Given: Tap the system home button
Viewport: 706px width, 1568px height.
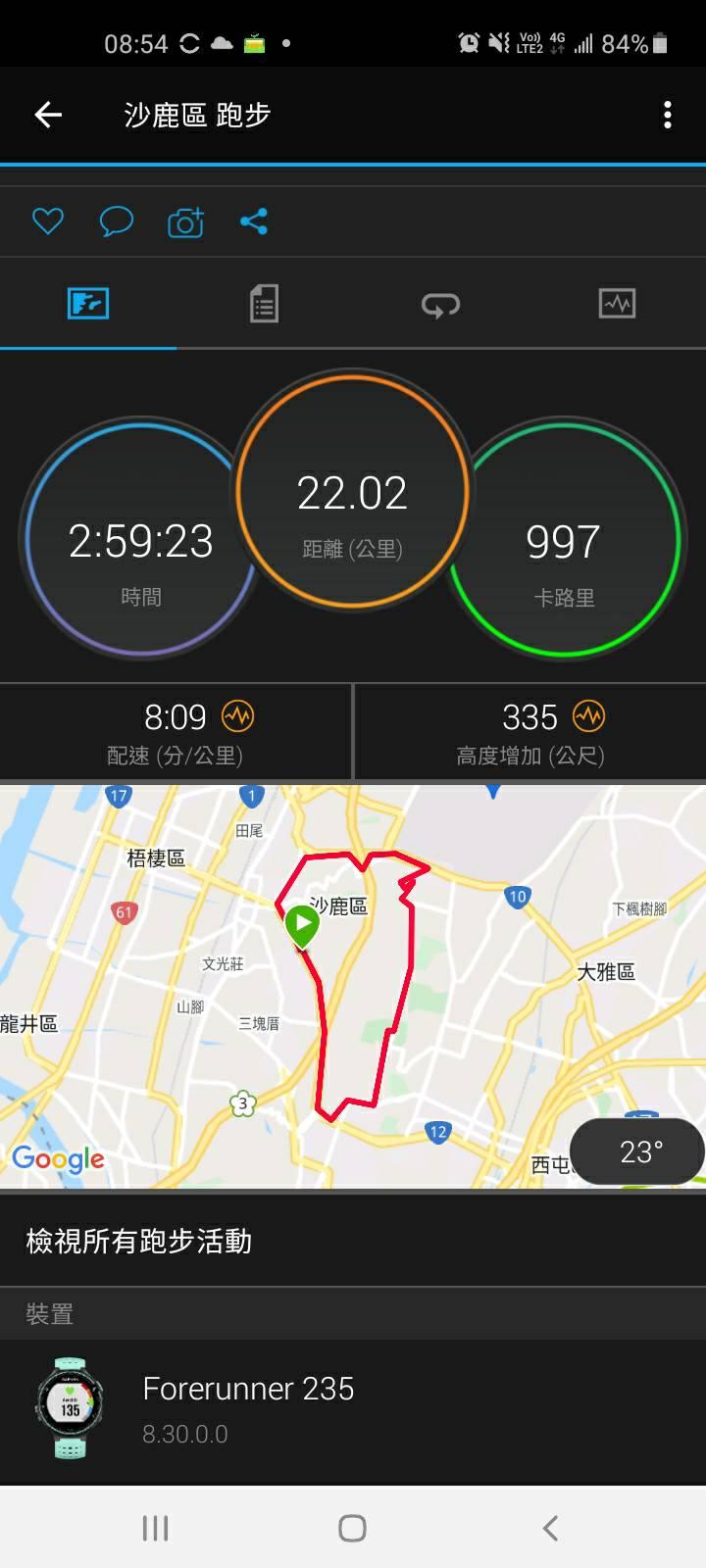Looking at the screenshot, I should 352,1528.
